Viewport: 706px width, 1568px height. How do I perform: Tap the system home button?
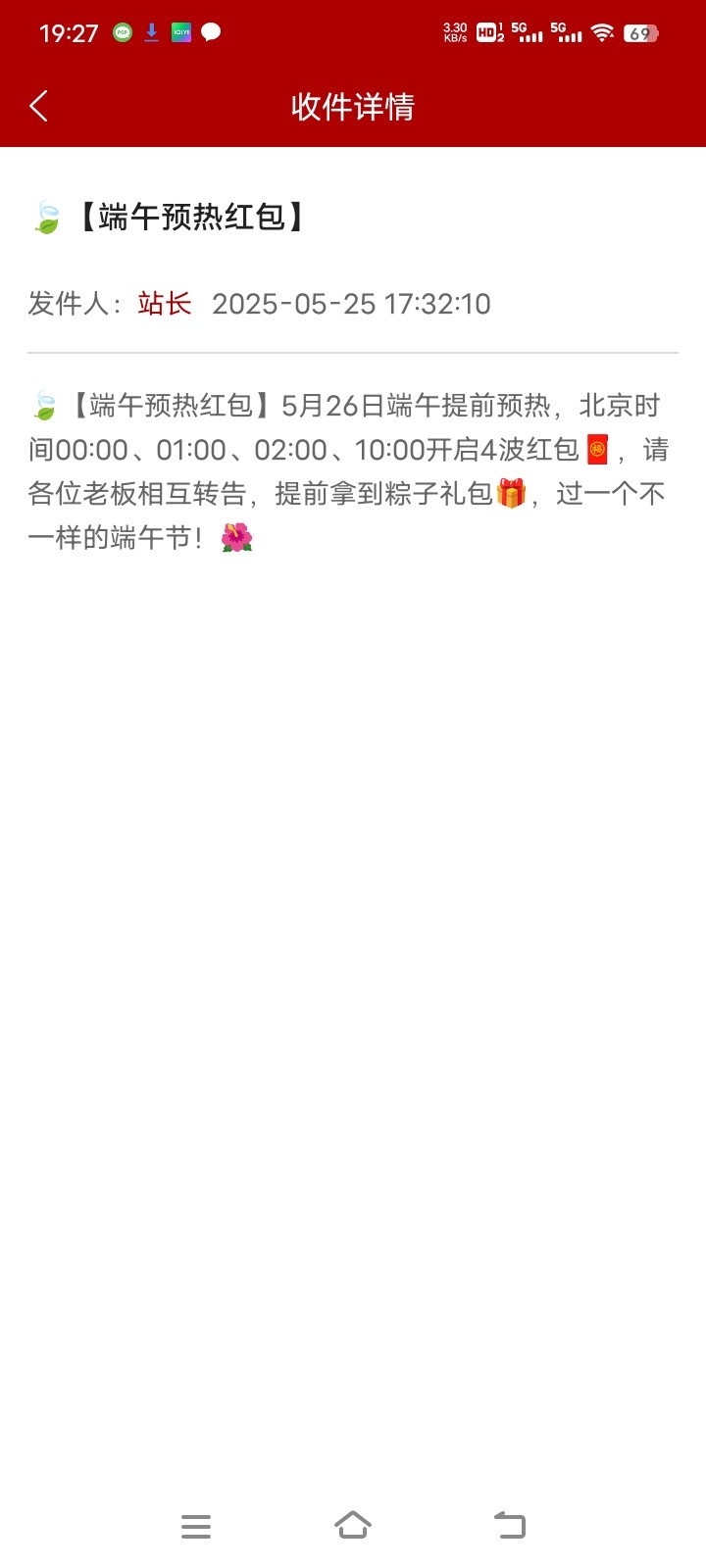[x=353, y=1525]
